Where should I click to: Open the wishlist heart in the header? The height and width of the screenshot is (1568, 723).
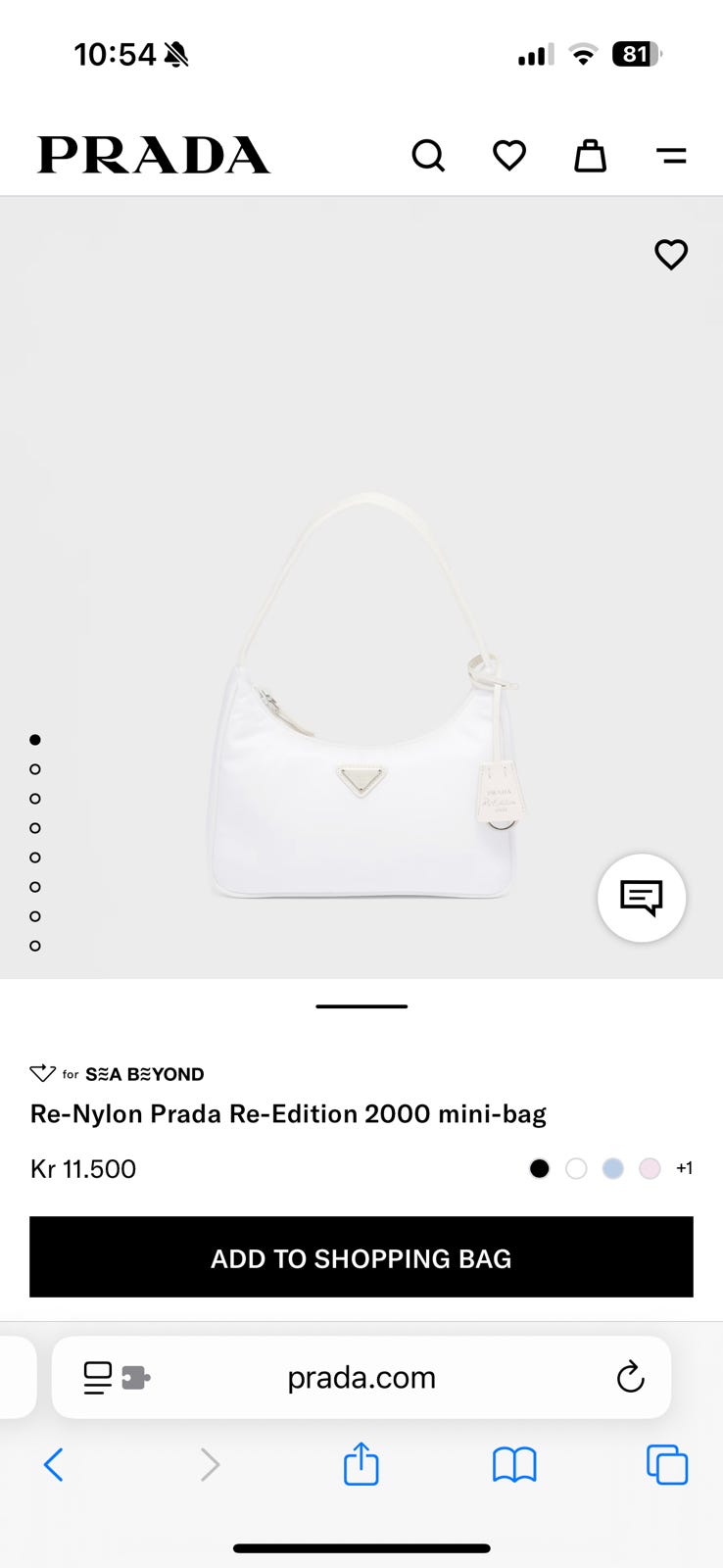click(509, 156)
